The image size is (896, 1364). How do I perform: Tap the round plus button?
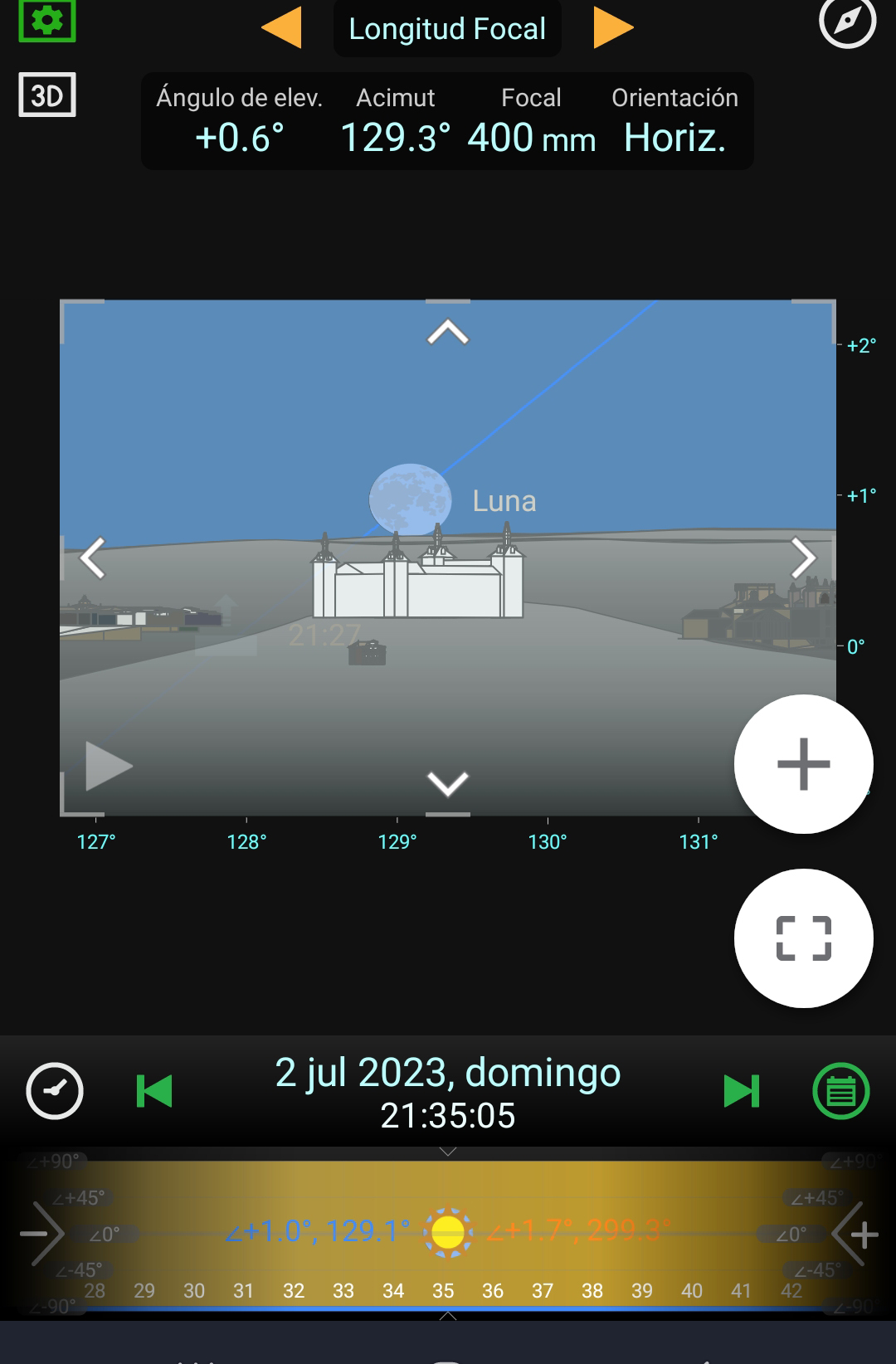click(803, 764)
